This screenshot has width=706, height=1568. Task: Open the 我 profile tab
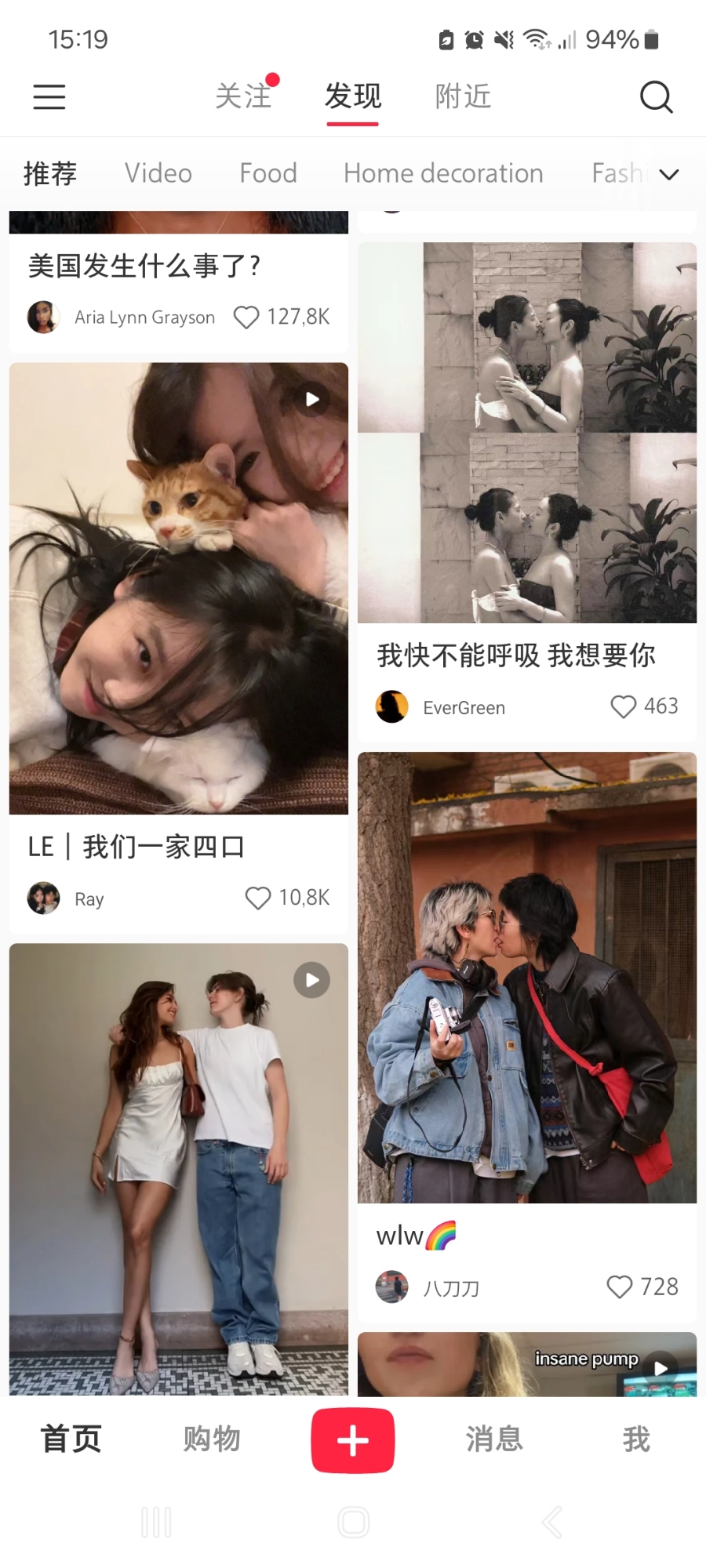[636, 1439]
